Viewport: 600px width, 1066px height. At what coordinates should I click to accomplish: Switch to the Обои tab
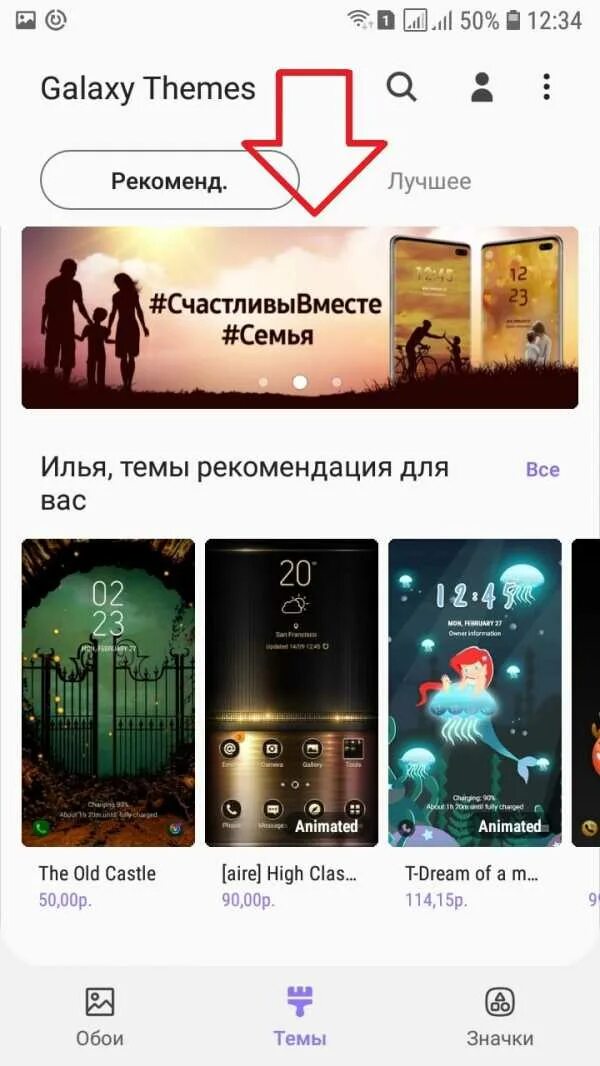tap(100, 1015)
